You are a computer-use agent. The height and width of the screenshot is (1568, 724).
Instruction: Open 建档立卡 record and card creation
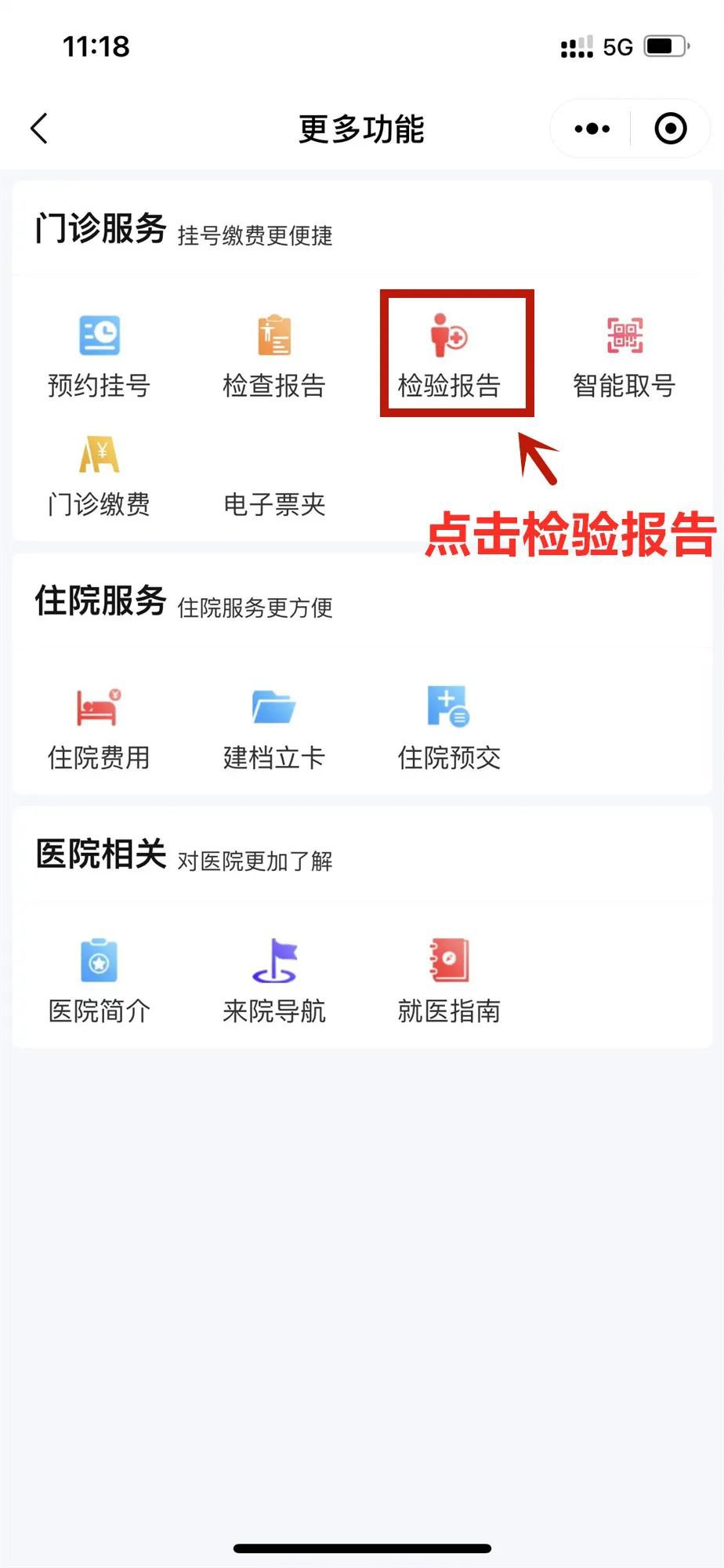coord(273,729)
